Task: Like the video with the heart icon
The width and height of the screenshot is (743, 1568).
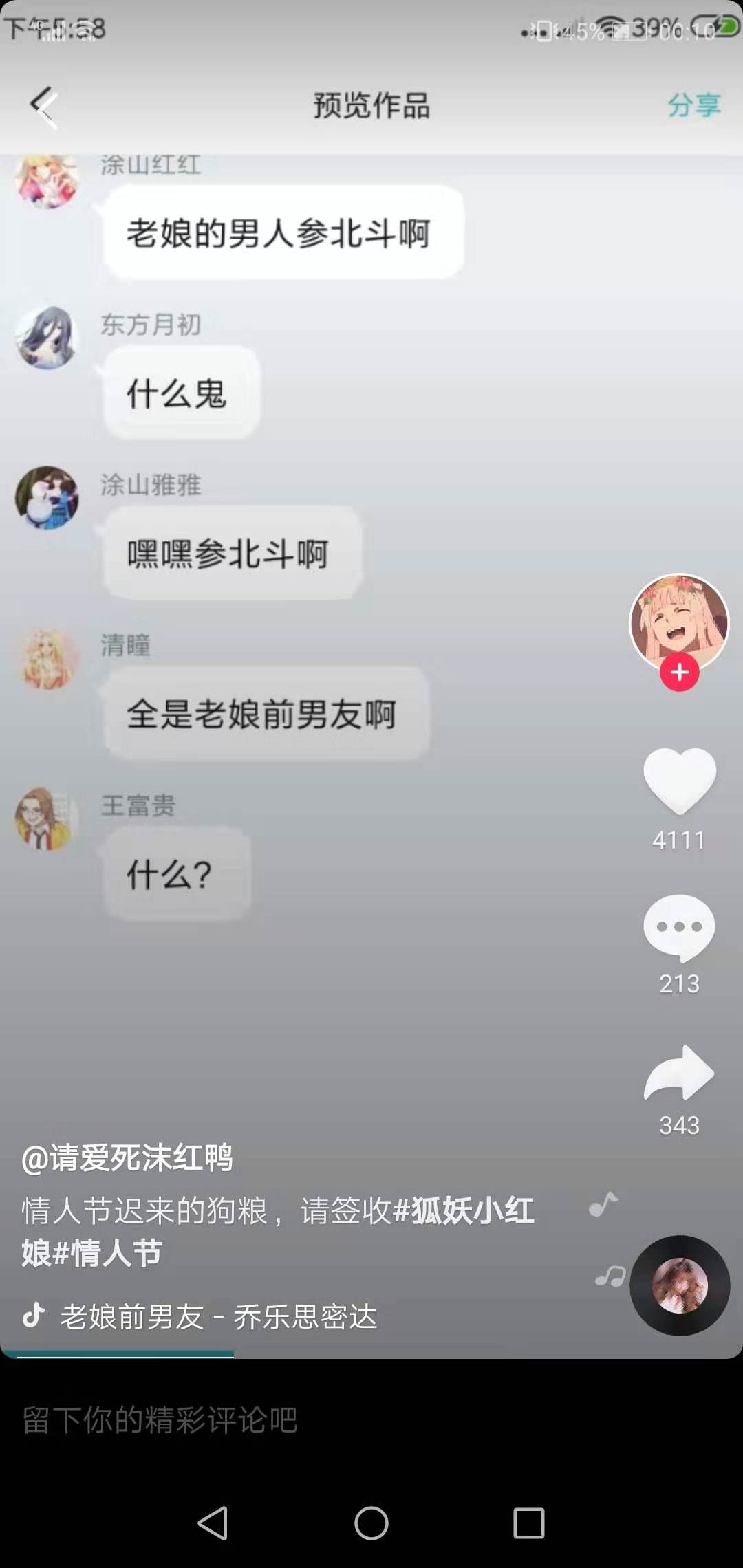Action: [679, 781]
